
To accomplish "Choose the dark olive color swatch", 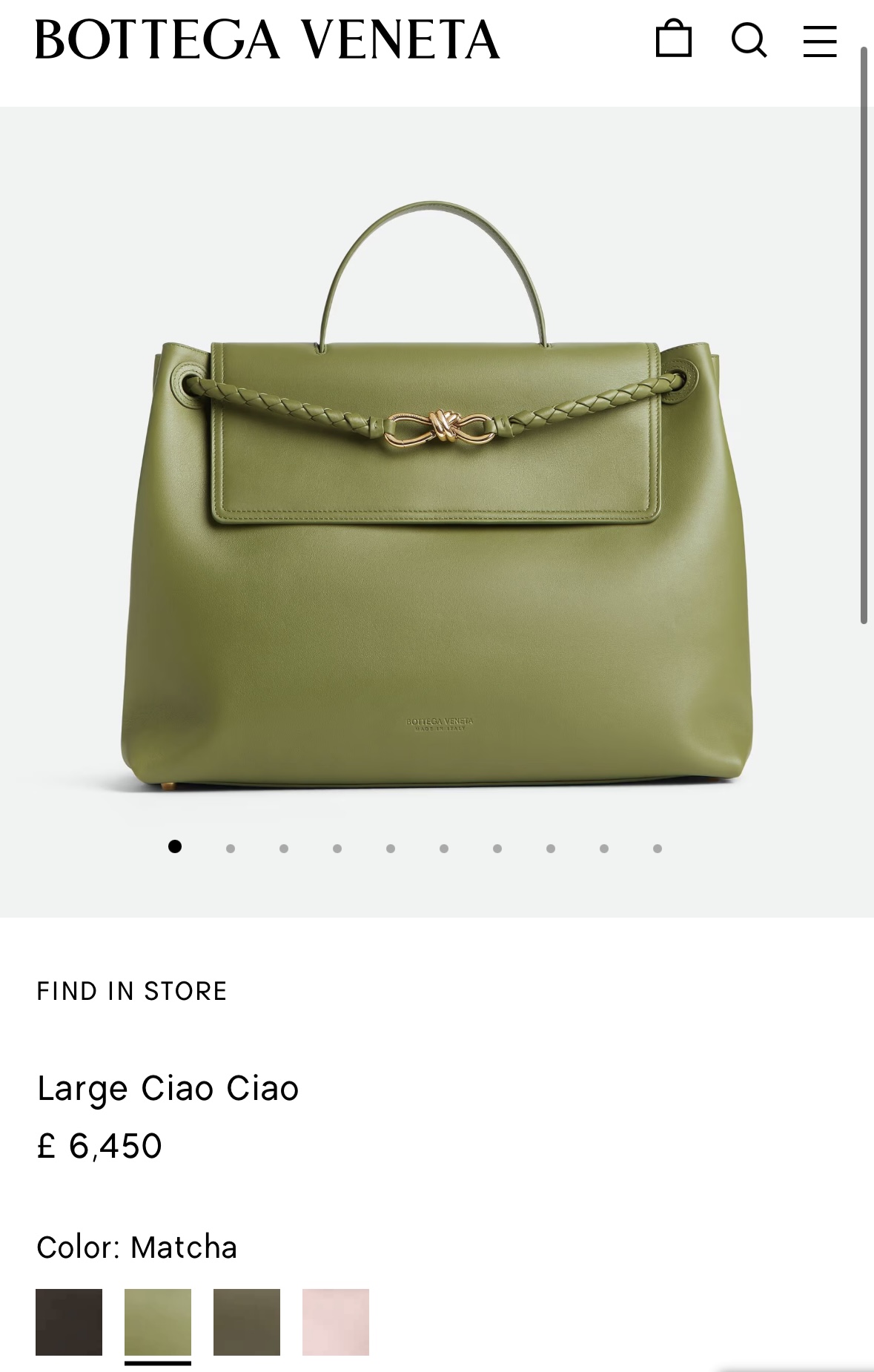I will (247, 1322).
